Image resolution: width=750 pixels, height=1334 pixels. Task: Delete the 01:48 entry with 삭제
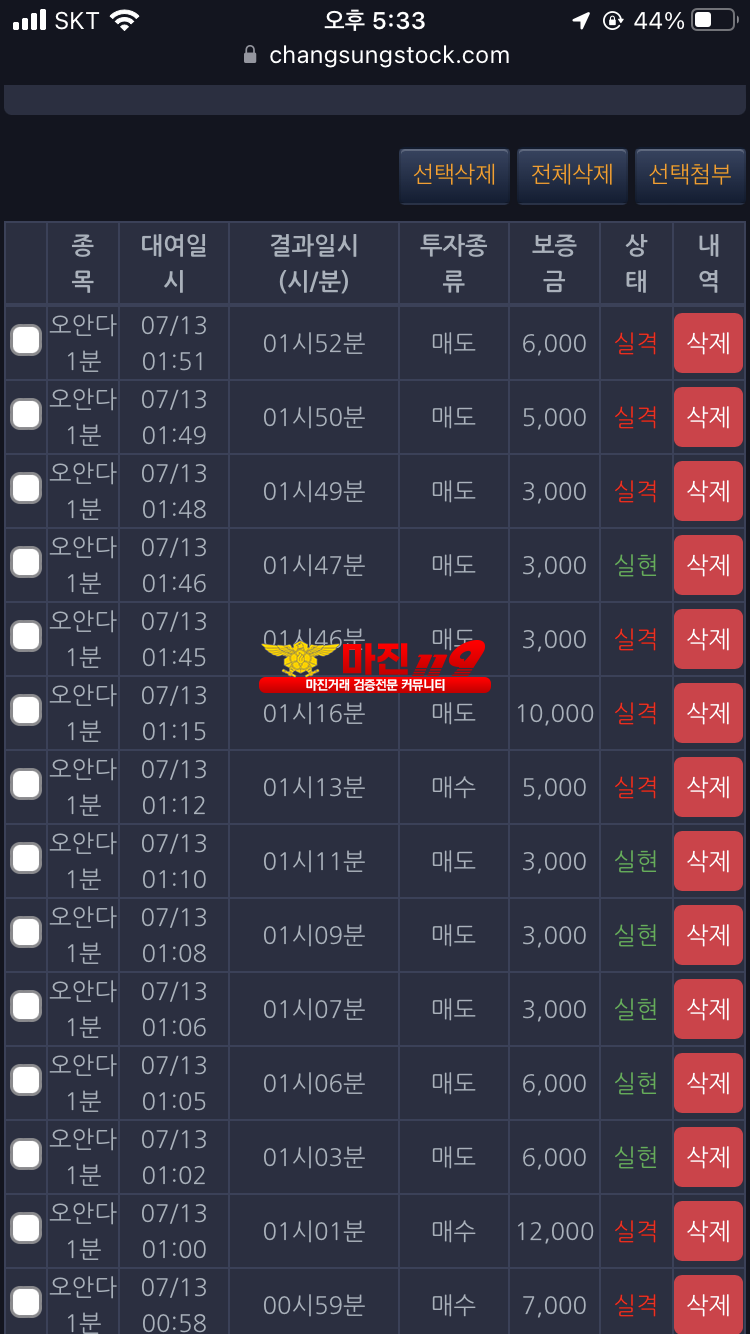click(x=708, y=491)
